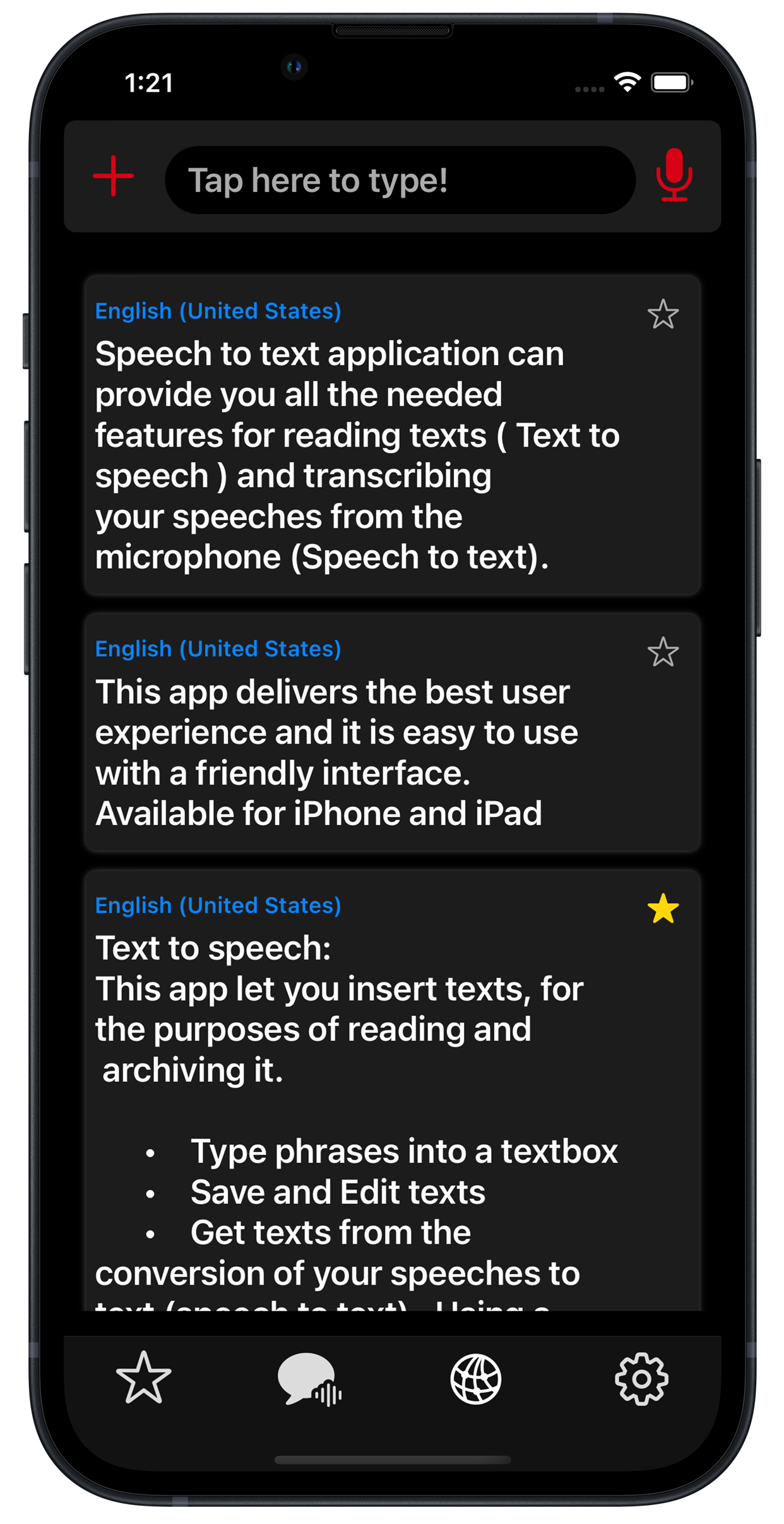Favorite the 'This app delivers' card
The height and width of the screenshot is (1524, 784).
(x=663, y=652)
